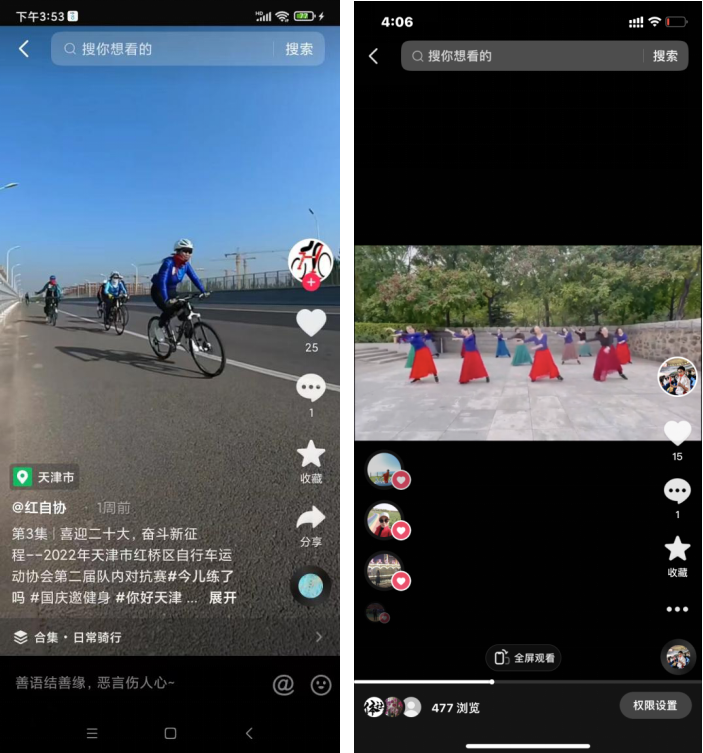Tap the 全屏观看 fullscreen button
This screenshot has height=753, width=703.
524,657
